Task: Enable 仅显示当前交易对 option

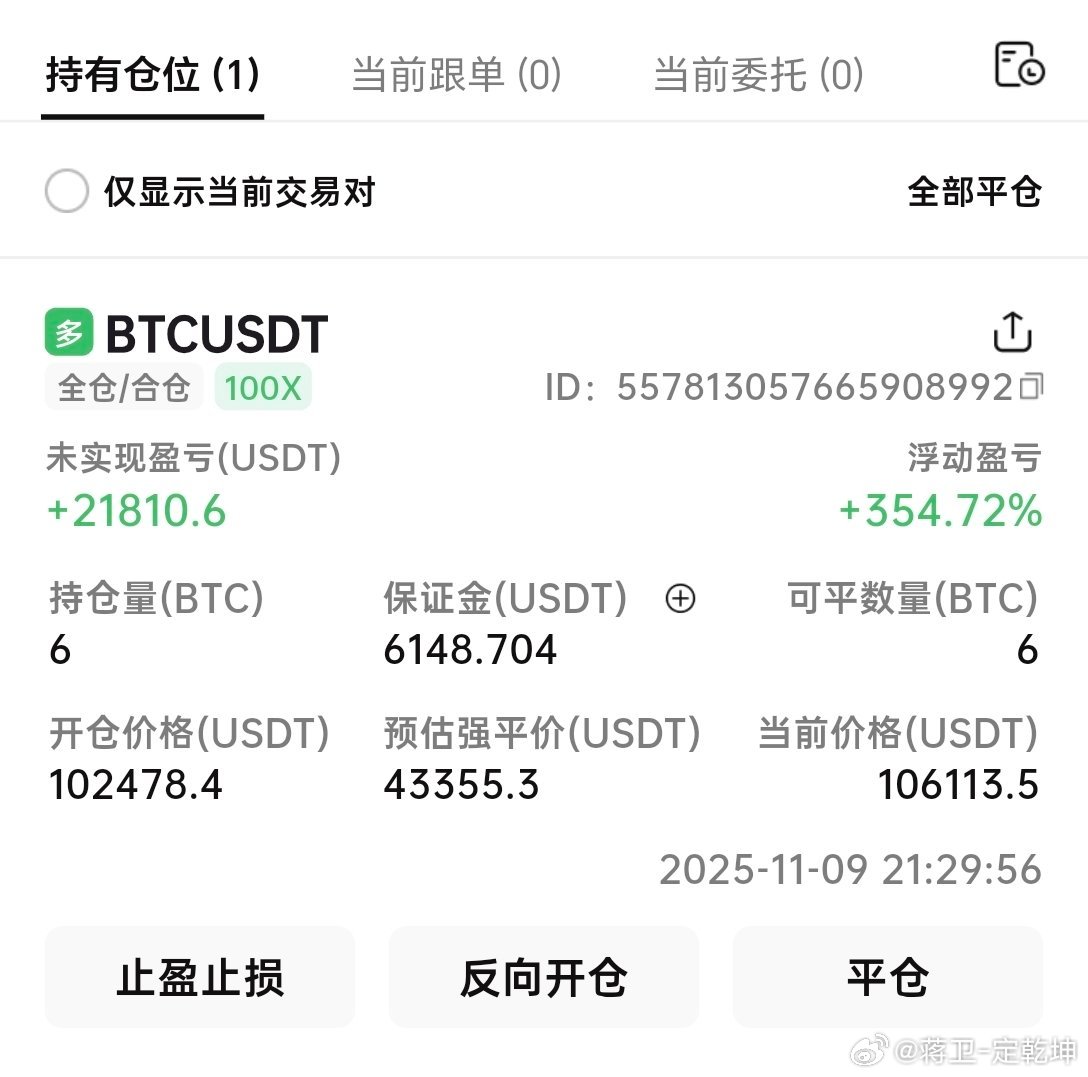Action: 67,191
